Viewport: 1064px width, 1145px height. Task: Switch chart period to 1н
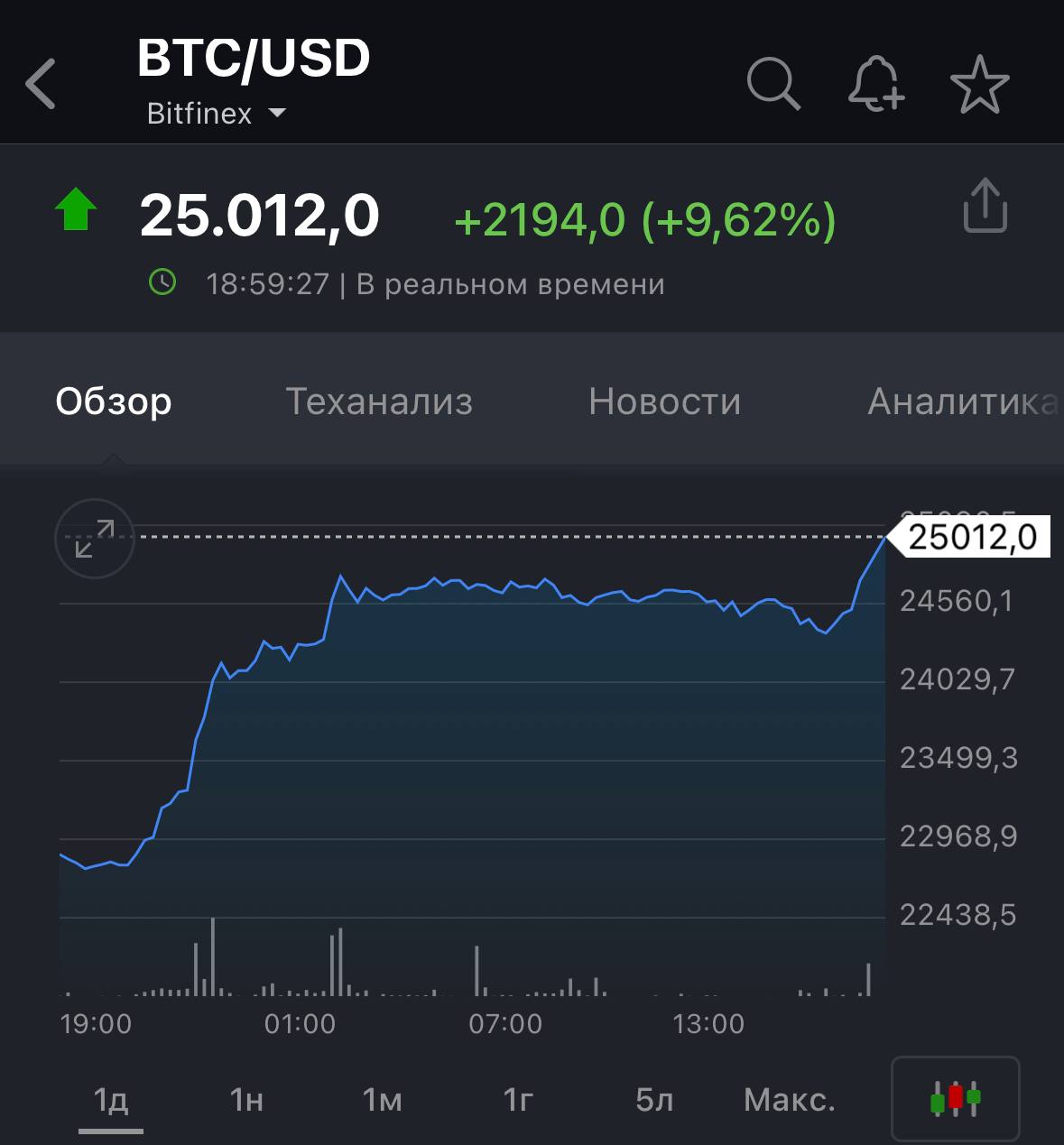(x=246, y=1100)
